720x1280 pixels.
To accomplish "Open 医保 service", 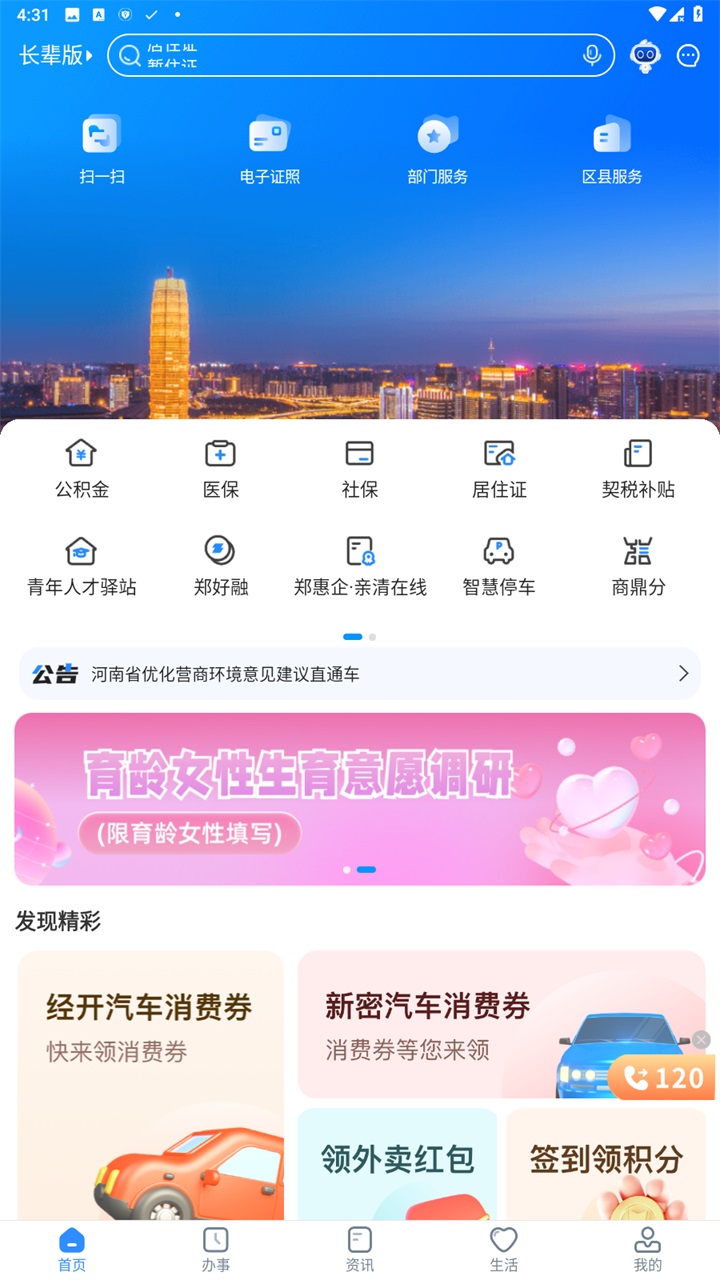I will click(x=220, y=468).
